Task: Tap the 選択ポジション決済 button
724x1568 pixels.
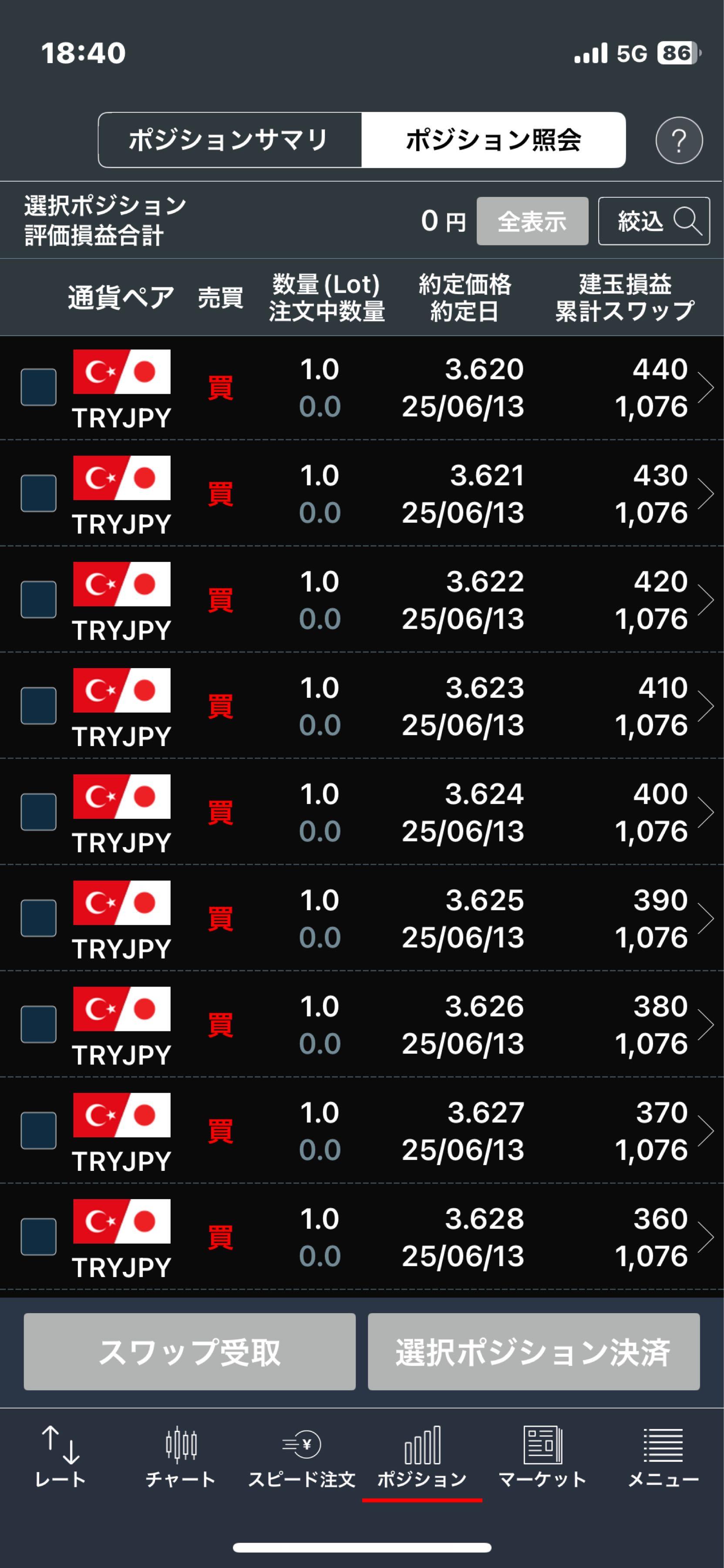Action: [x=534, y=1351]
